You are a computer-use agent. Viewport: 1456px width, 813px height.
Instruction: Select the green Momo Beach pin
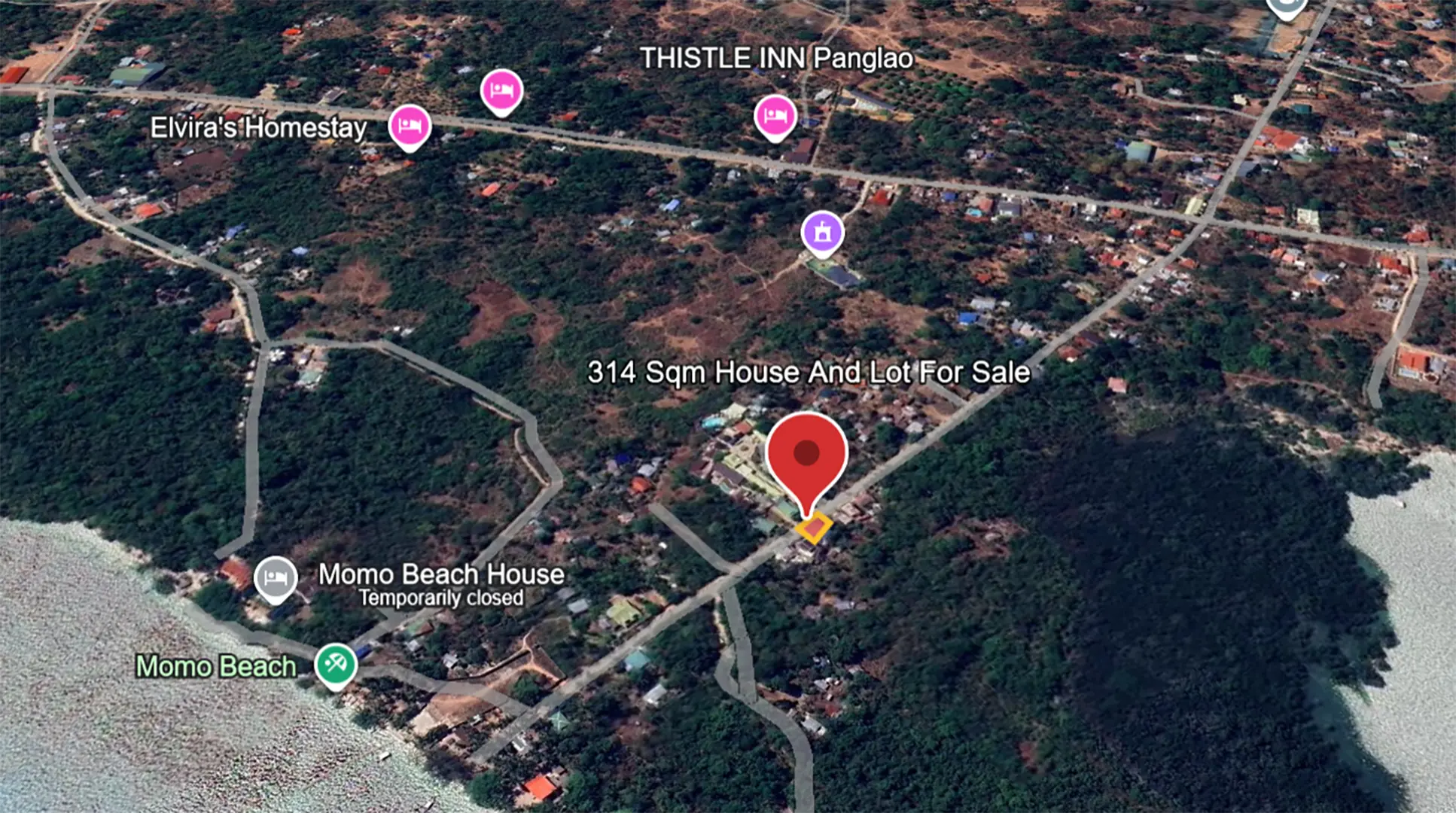[336, 663]
